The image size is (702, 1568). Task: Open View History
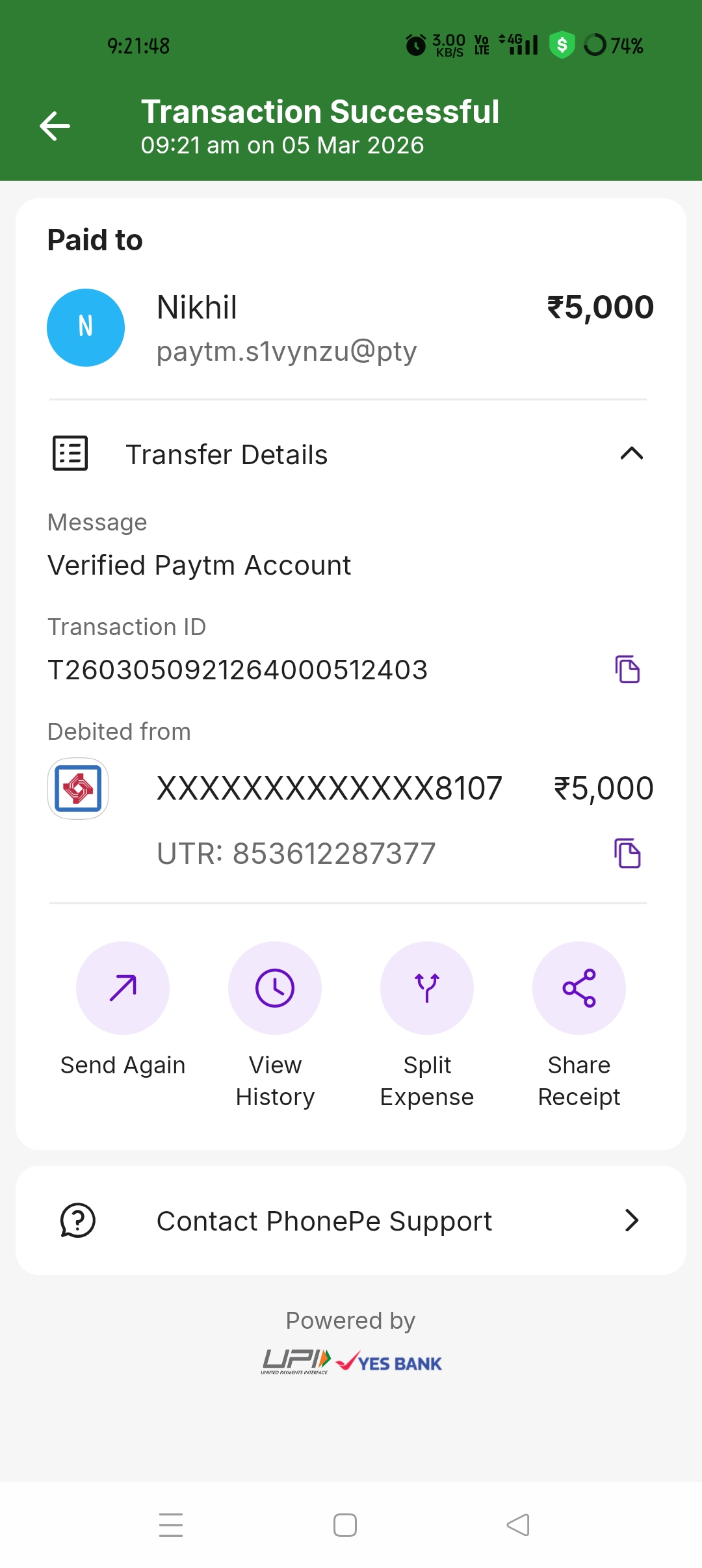pyautogui.click(x=275, y=988)
